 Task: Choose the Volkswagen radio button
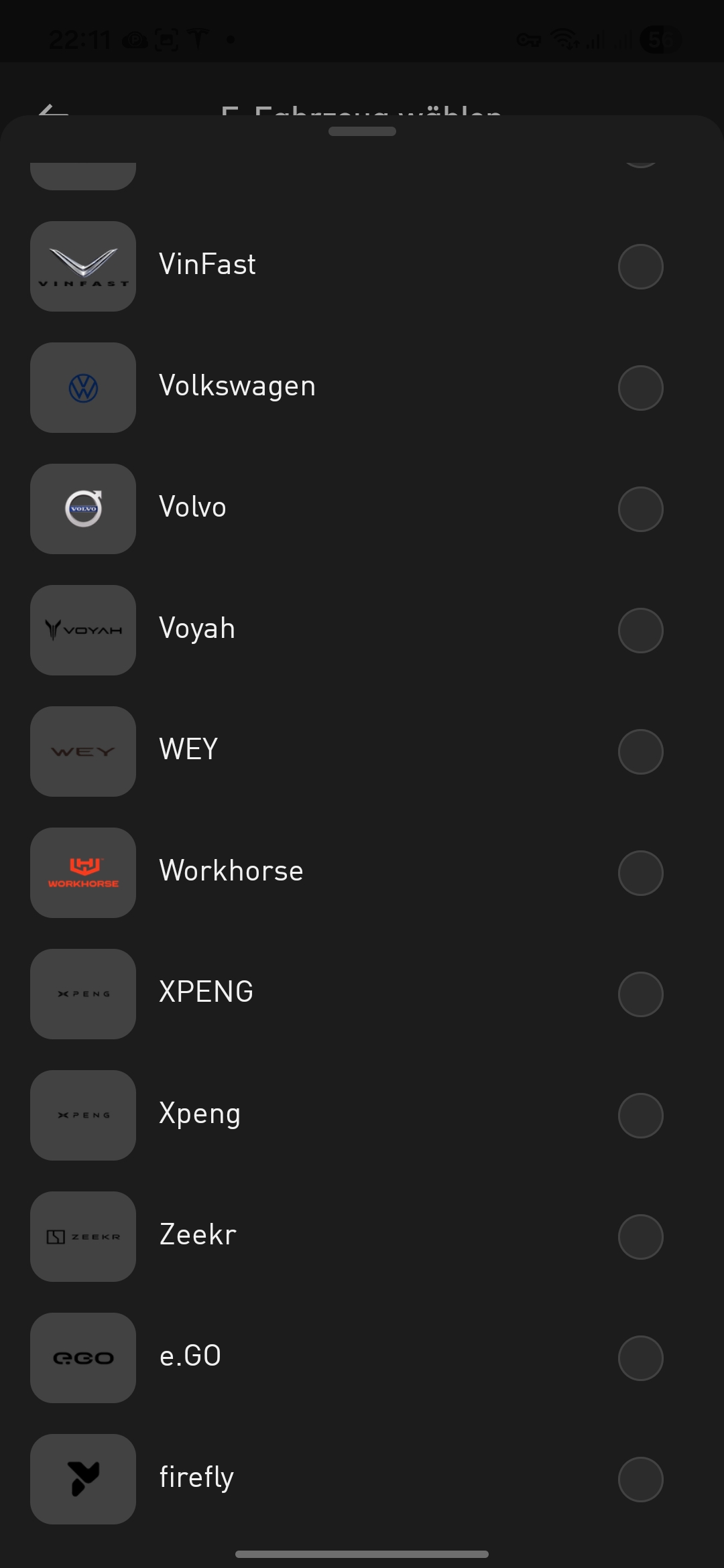coord(640,388)
